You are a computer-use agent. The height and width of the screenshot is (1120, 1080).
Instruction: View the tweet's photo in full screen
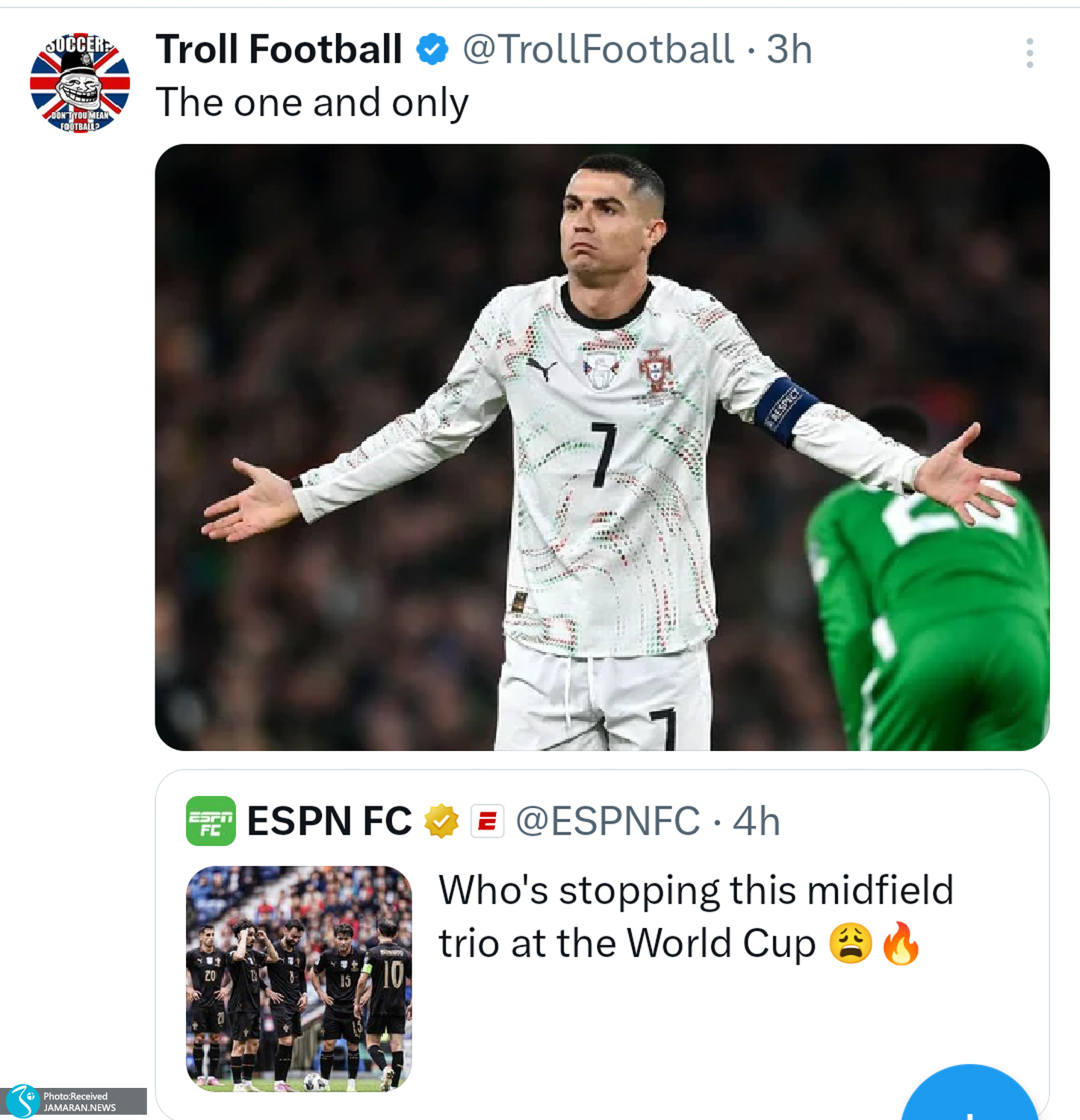pos(601,447)
